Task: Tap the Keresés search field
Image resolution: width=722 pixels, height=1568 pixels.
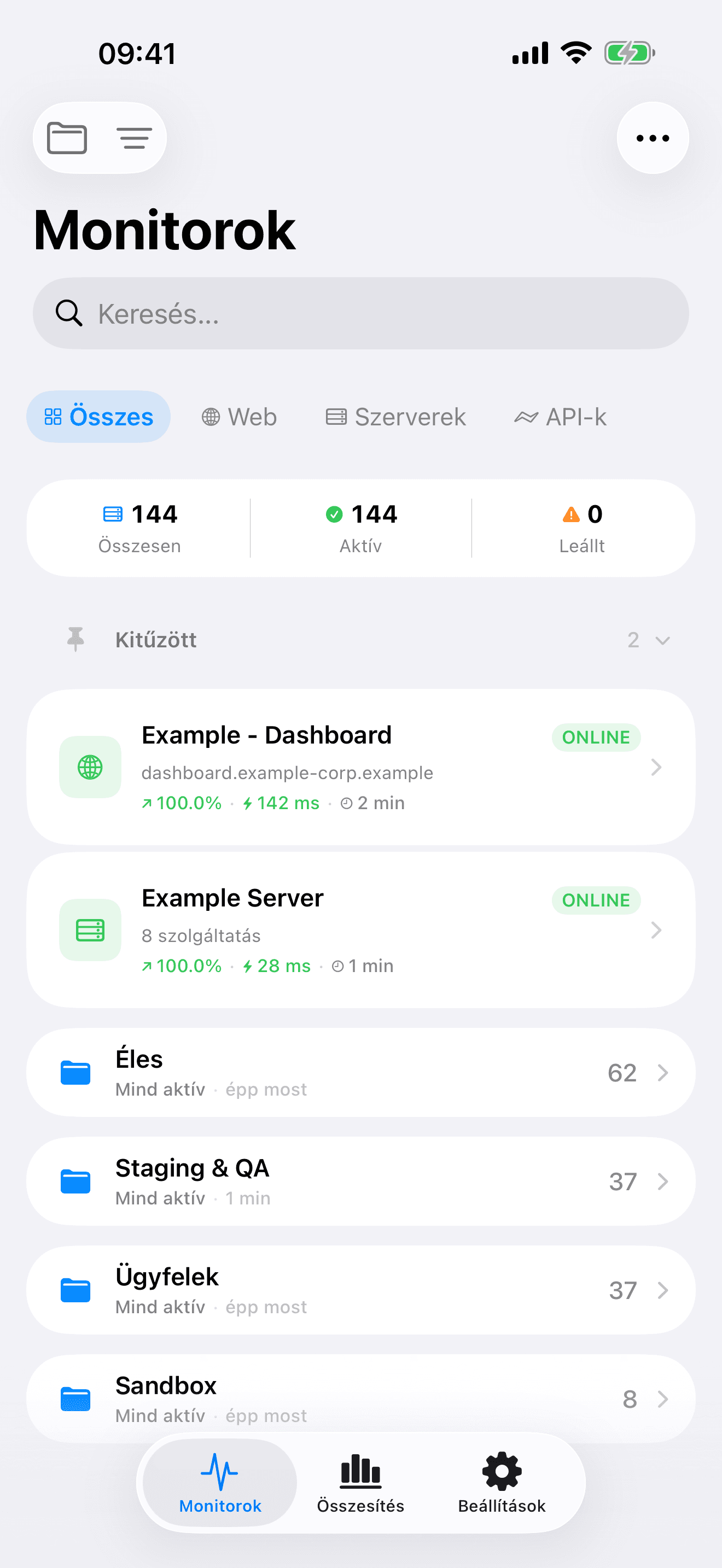Action: 360,313
